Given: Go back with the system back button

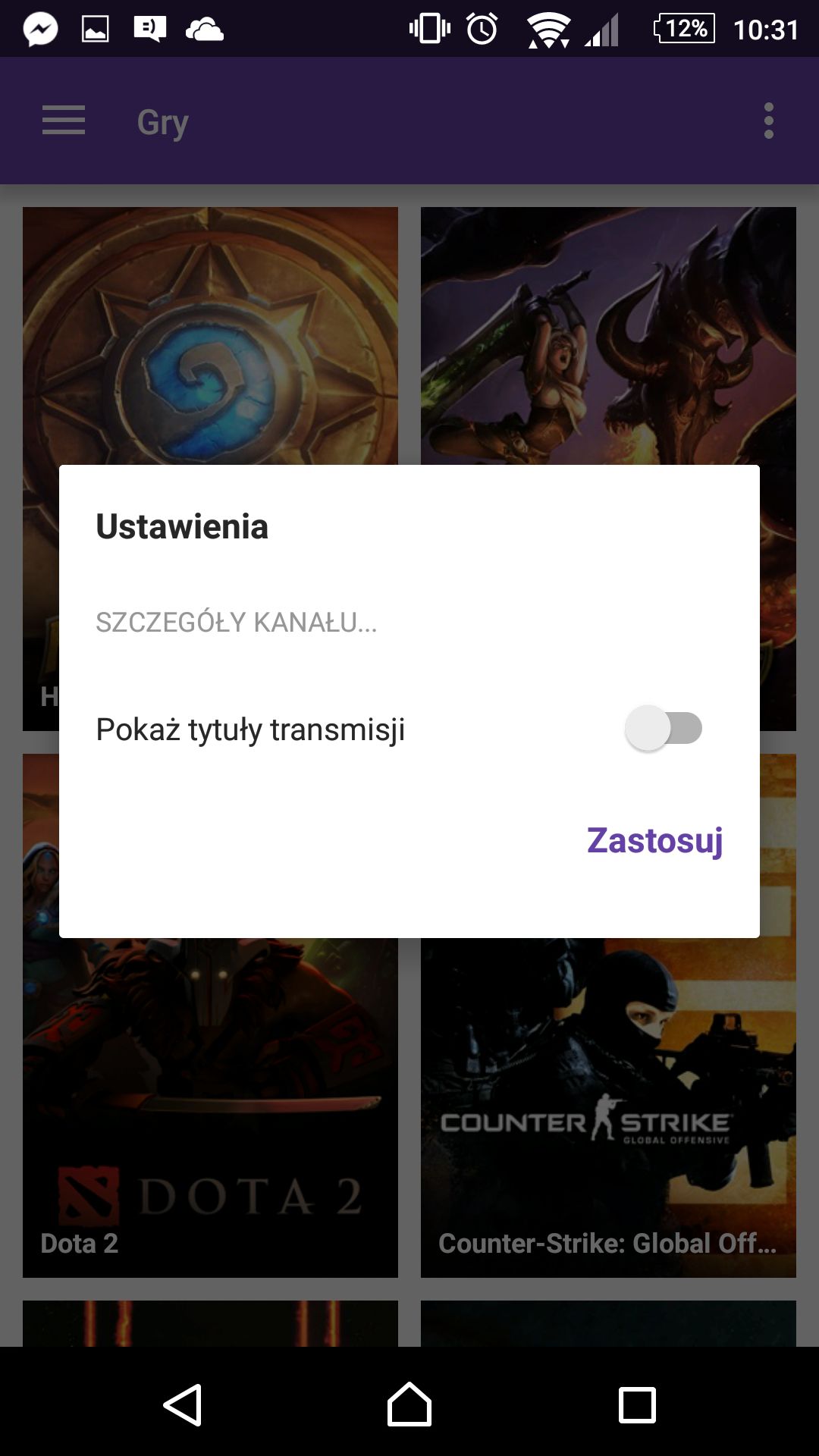Looking at the screenshot, I should 182,1404.
